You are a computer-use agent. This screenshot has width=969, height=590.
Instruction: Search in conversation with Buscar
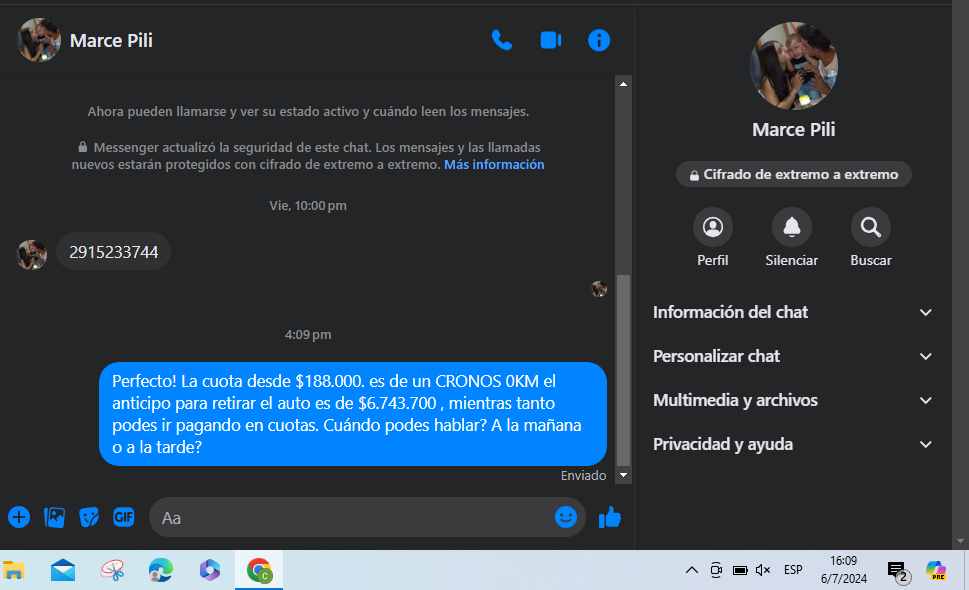click(x=870, y=228)
